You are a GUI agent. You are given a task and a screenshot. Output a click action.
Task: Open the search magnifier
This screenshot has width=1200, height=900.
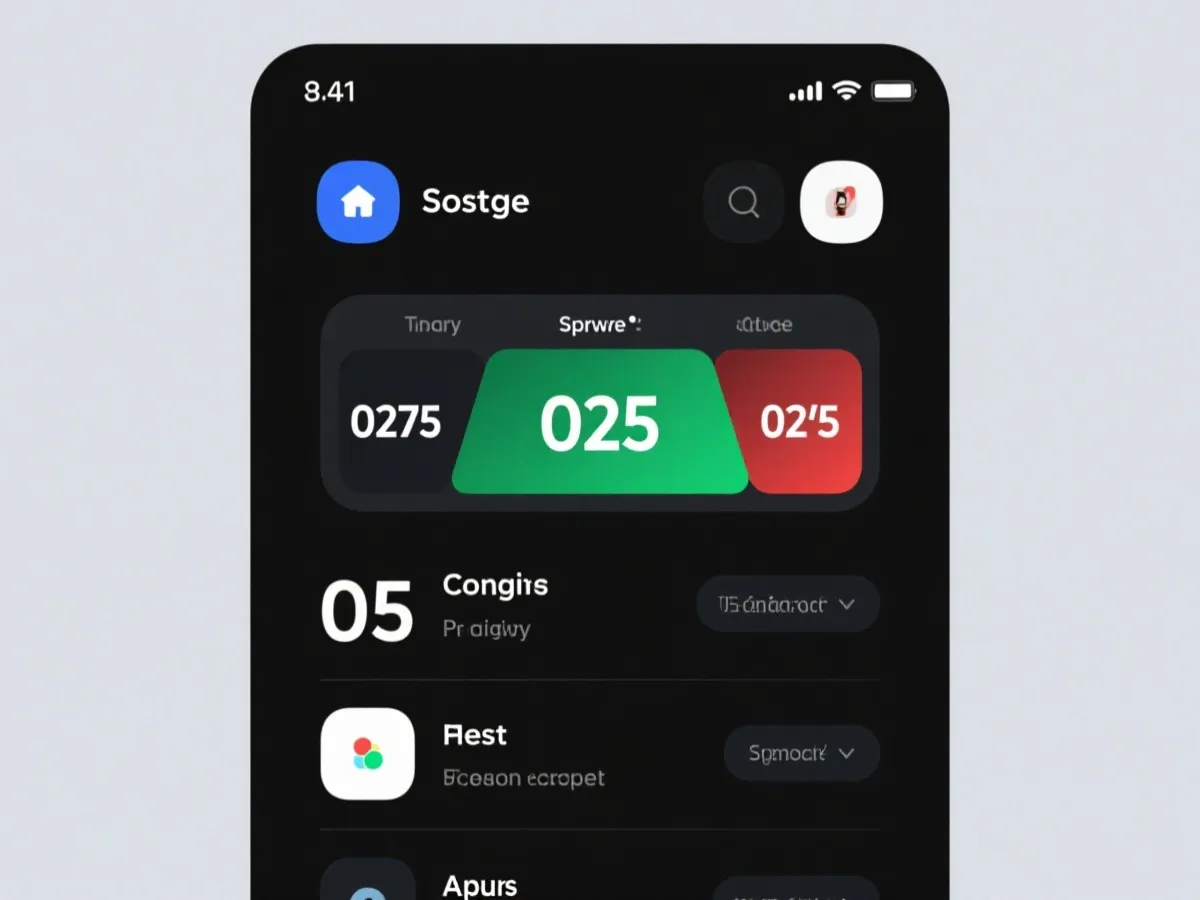click(x=743, y=202)
